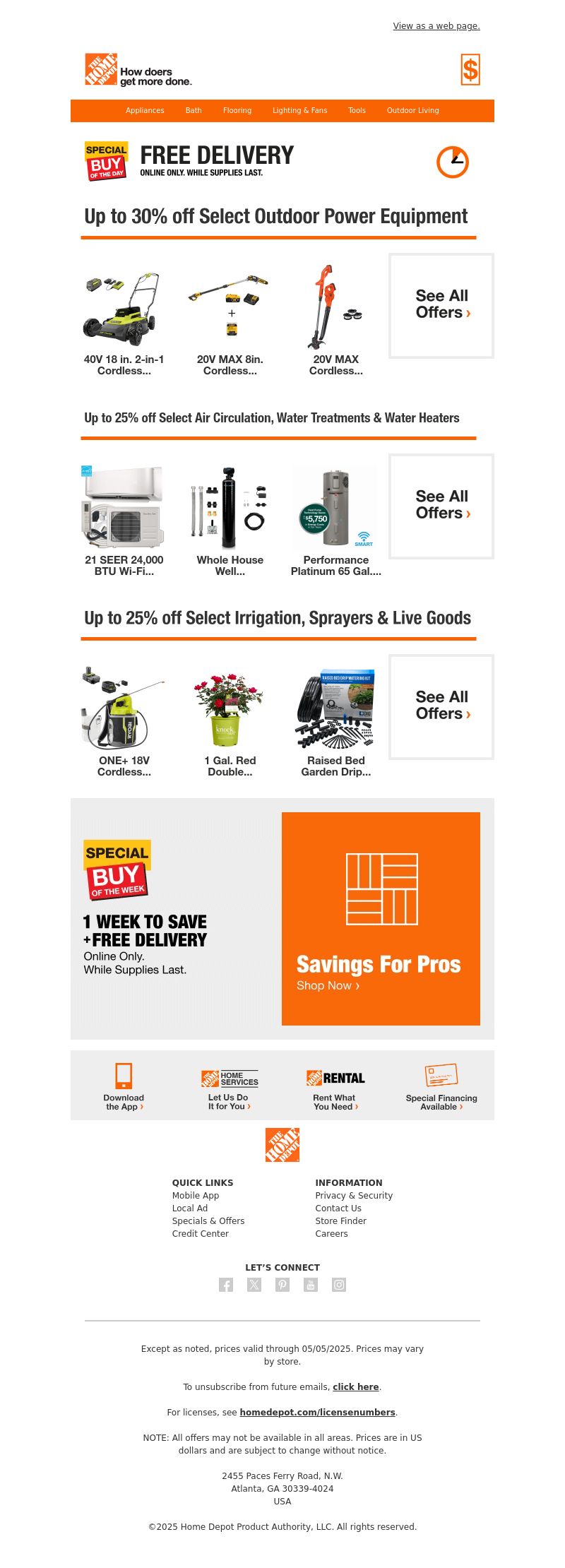Shop now in Savings For Pros

[x=328, y=985]
